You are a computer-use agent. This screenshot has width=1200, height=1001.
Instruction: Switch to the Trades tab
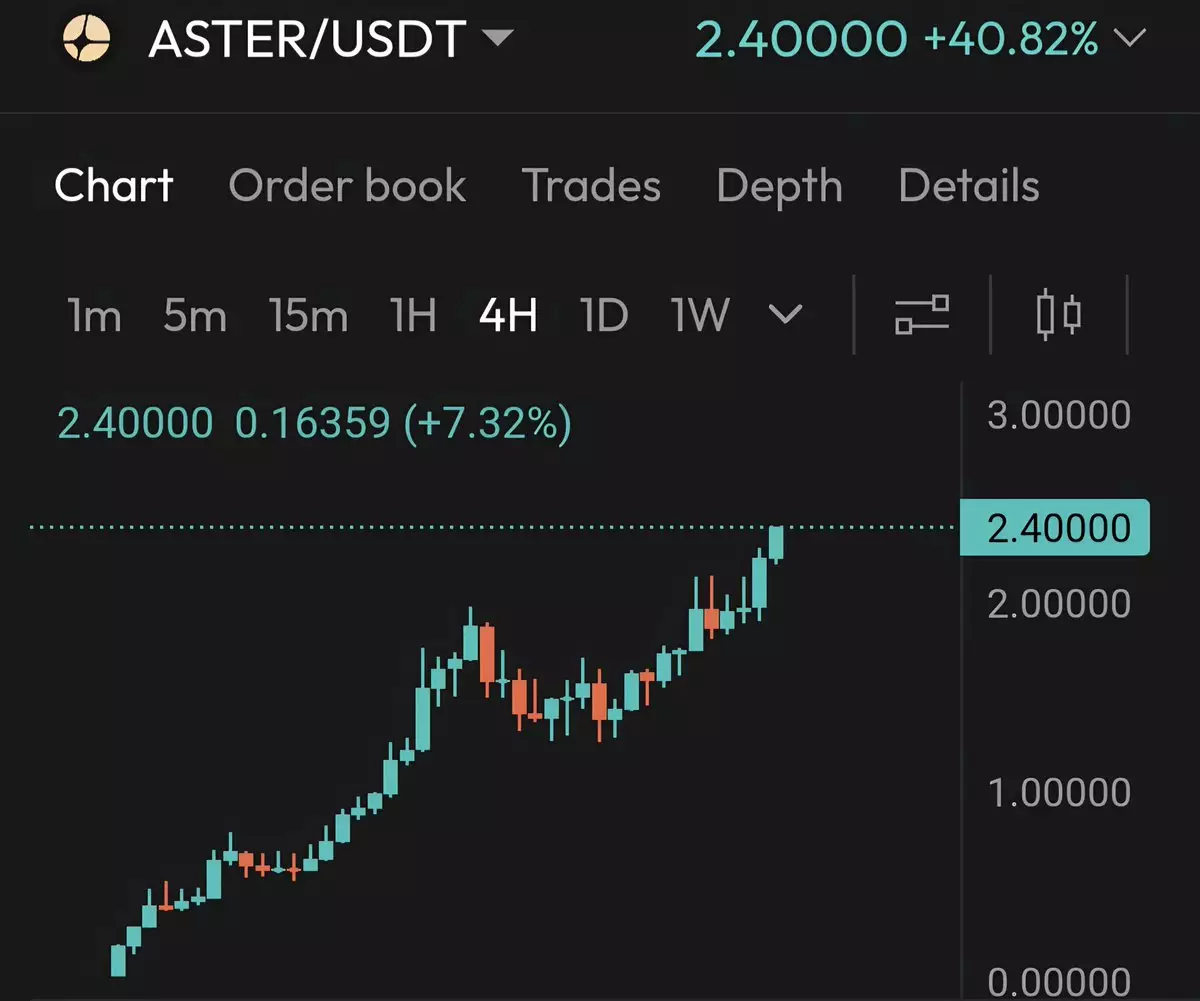point(591,186)
